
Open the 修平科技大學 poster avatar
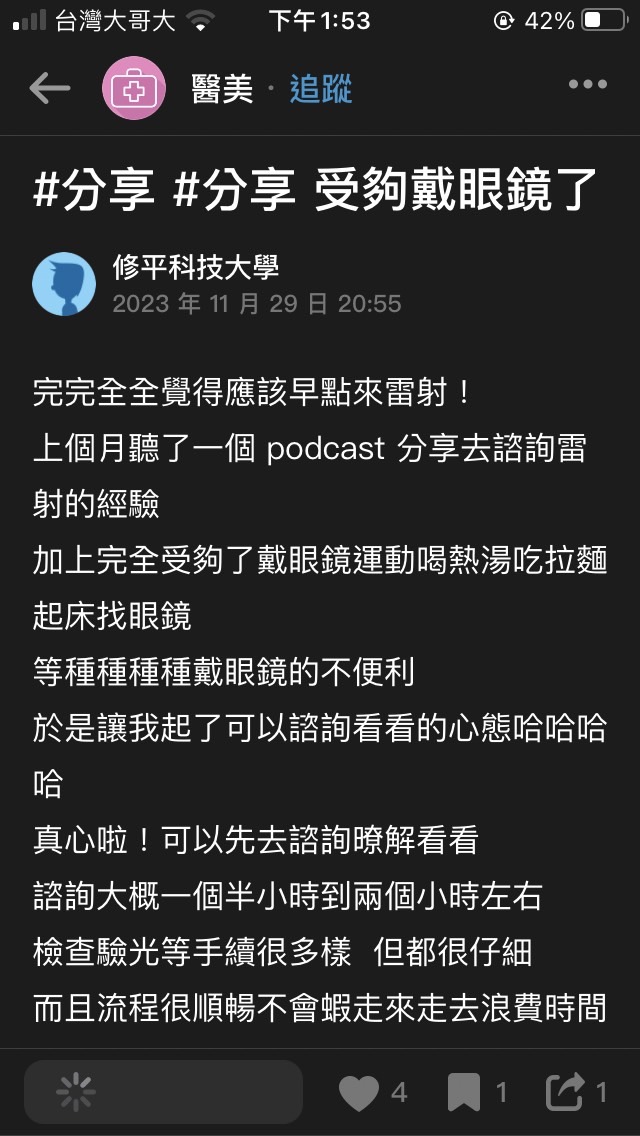tap(64, 284)
